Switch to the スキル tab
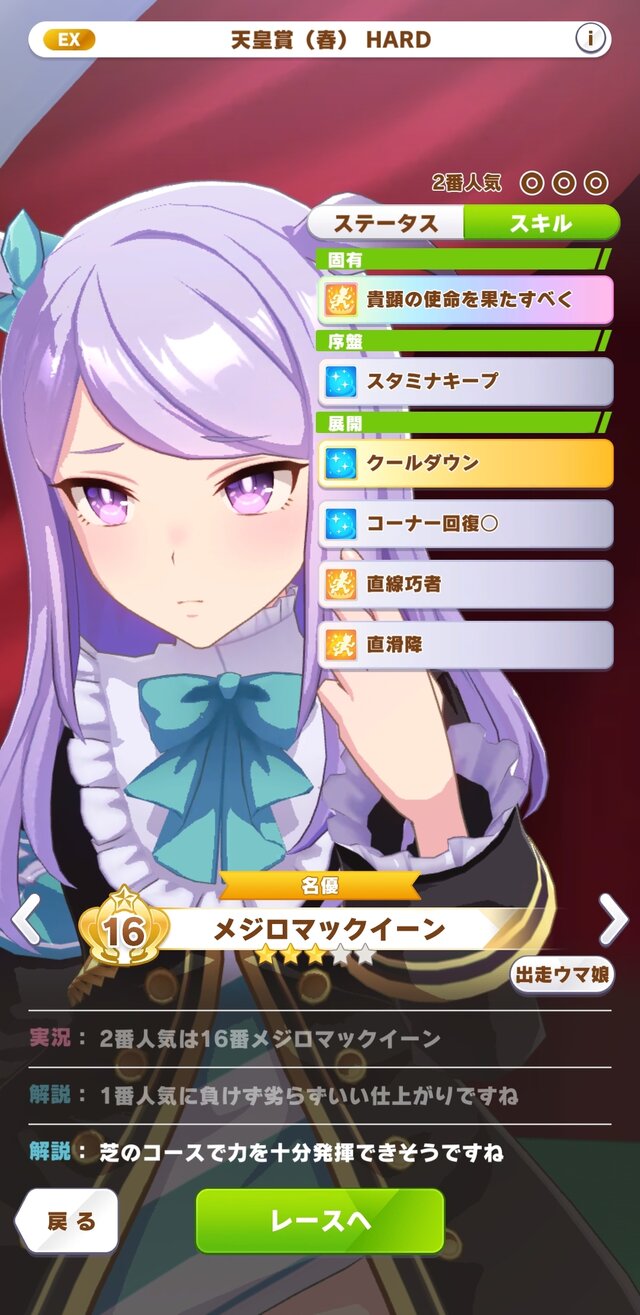640x1315 pixels. pos(540,223)
